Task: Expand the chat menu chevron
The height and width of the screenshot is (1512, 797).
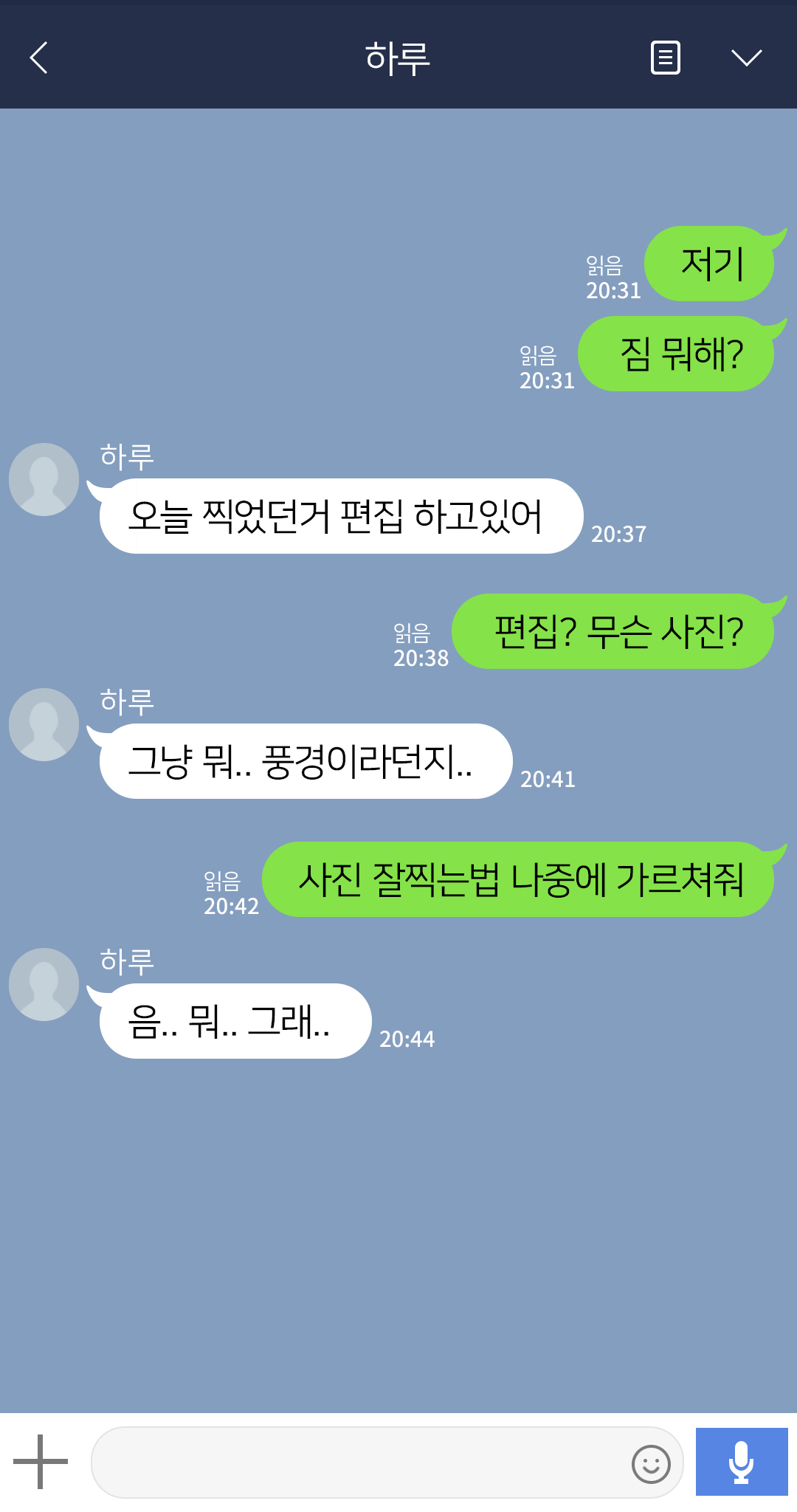Action: click(746, 58)
